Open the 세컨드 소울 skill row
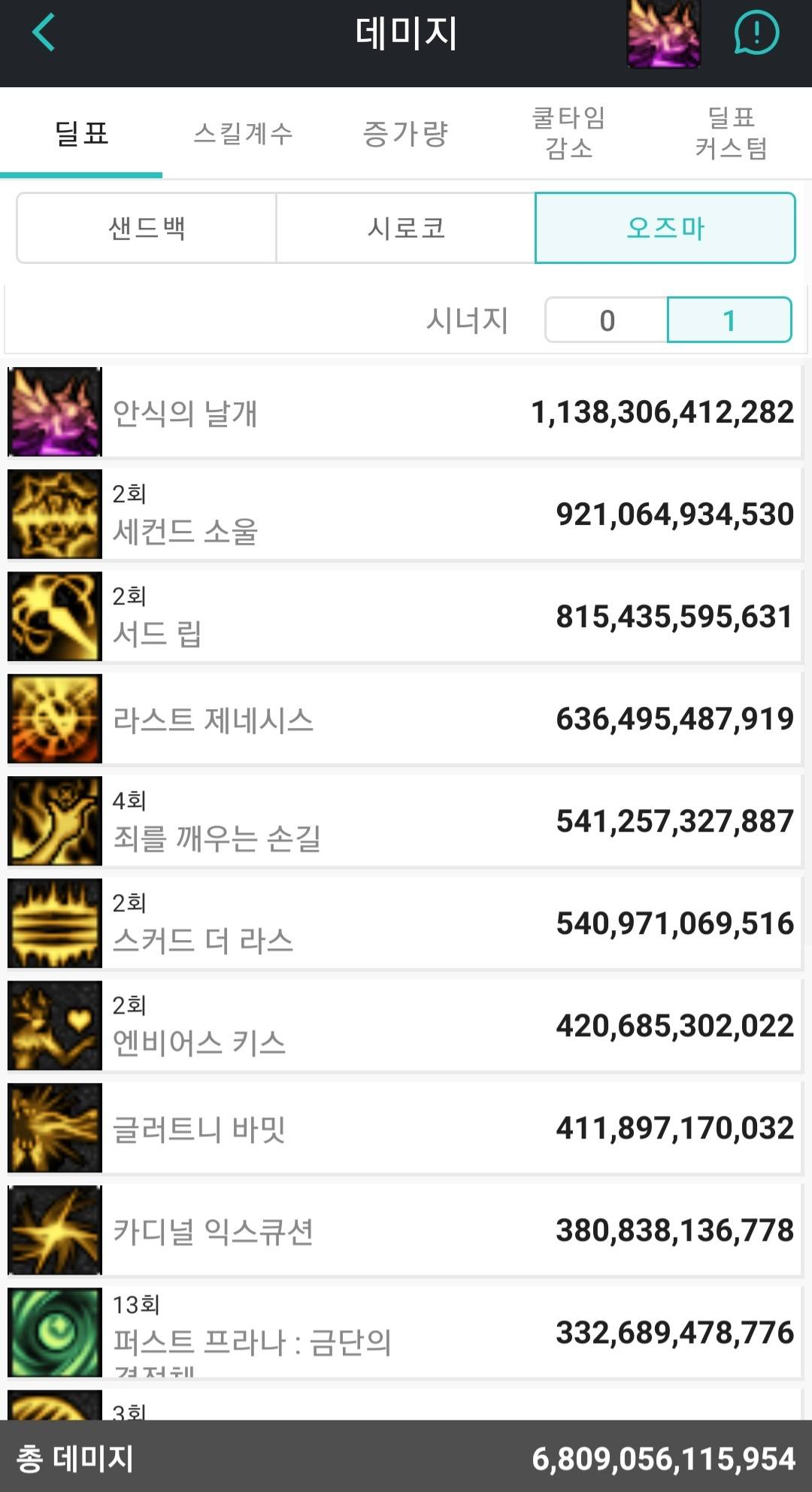Image resolution: width=812 pixels, height=1492 pixels. click(404, 514)
